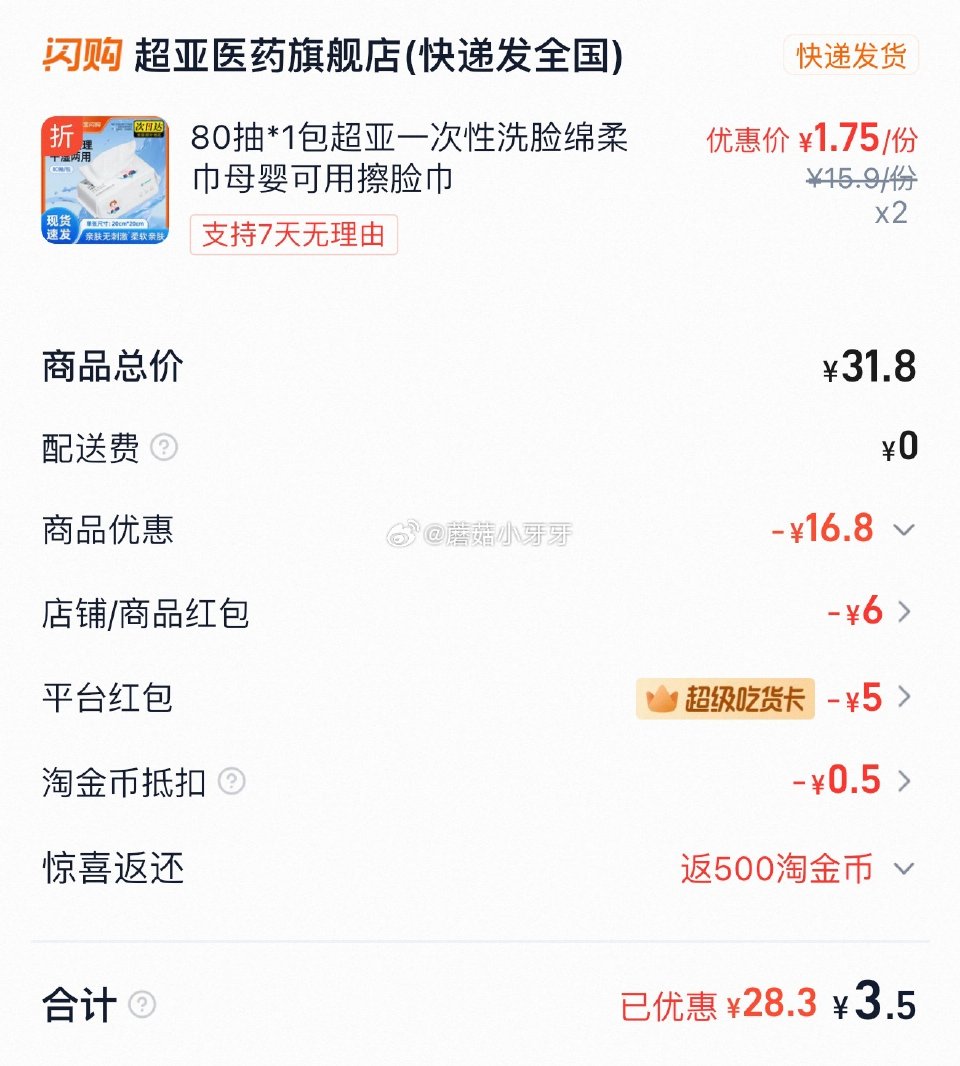The width and height of the screenshot is (960, 1066).
Task: Open the 平台红包 selection arrow
Action: pos(905,695)
